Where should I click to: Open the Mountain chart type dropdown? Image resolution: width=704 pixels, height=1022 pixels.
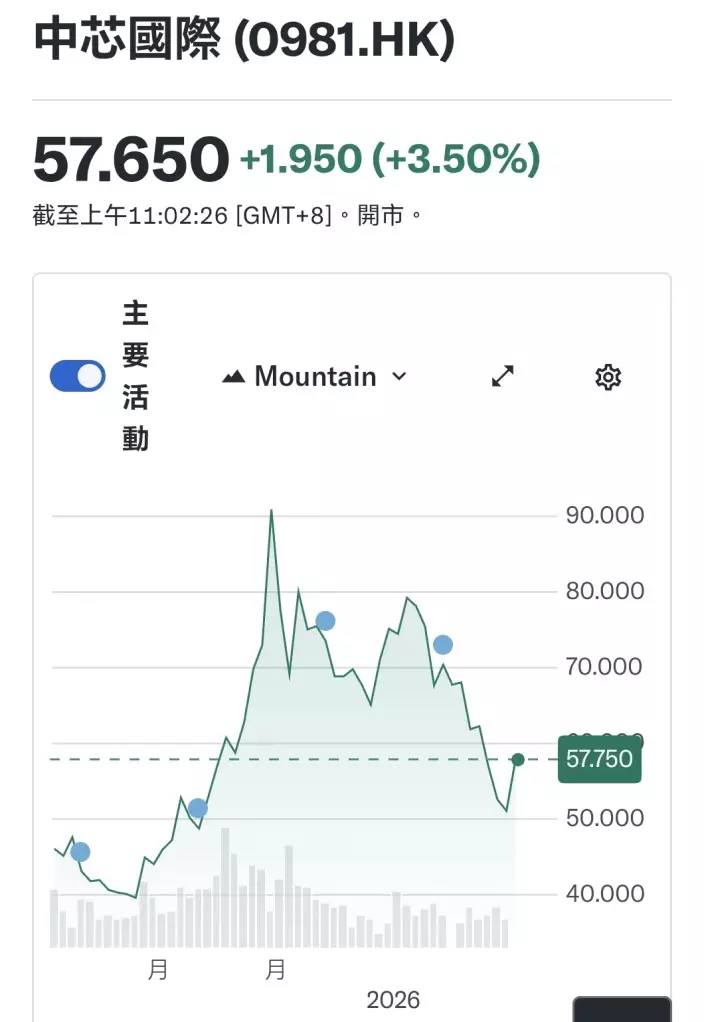[315, 377]
